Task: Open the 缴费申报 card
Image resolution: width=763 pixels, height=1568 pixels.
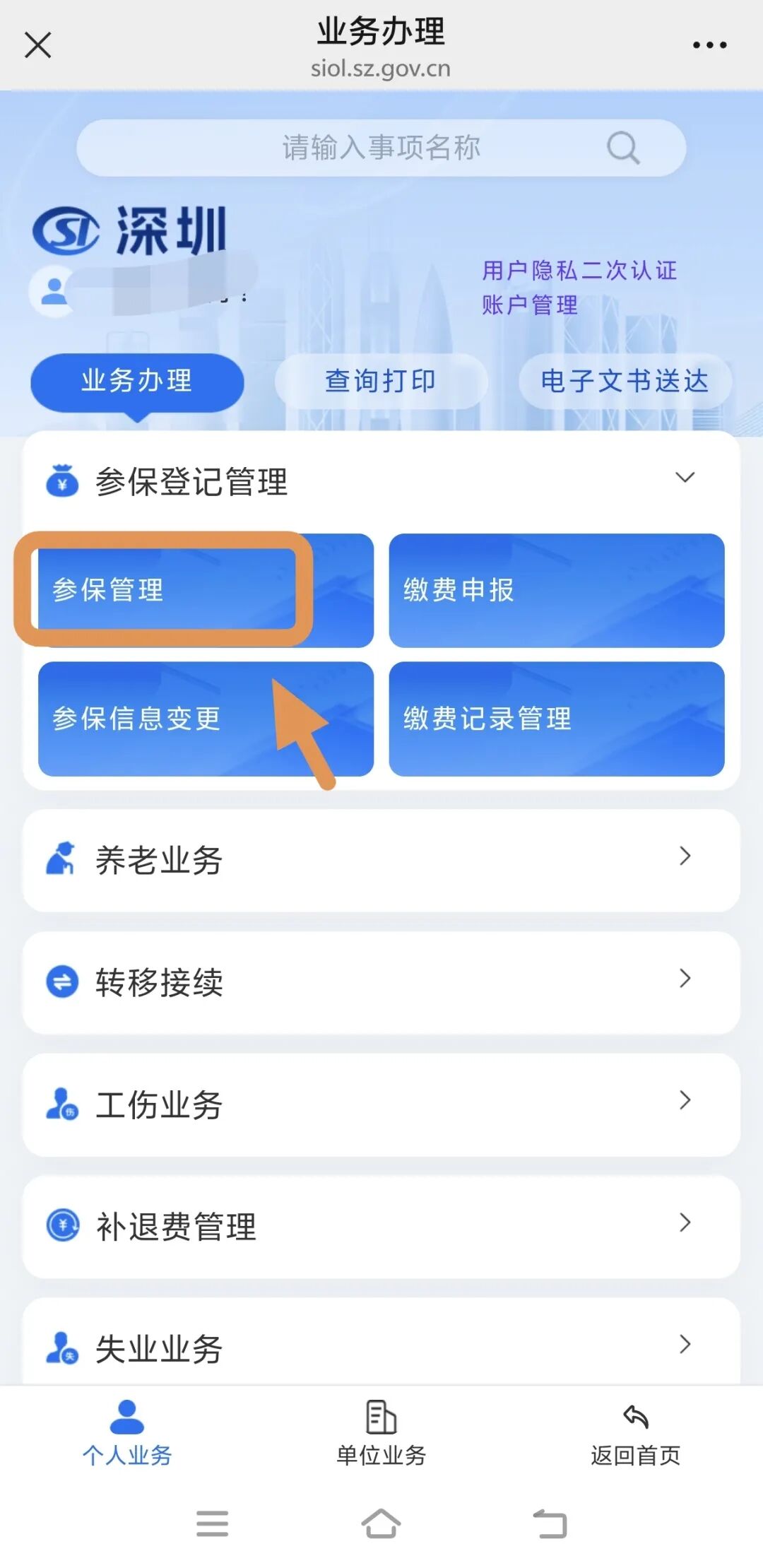Action: tap(557, 590)
